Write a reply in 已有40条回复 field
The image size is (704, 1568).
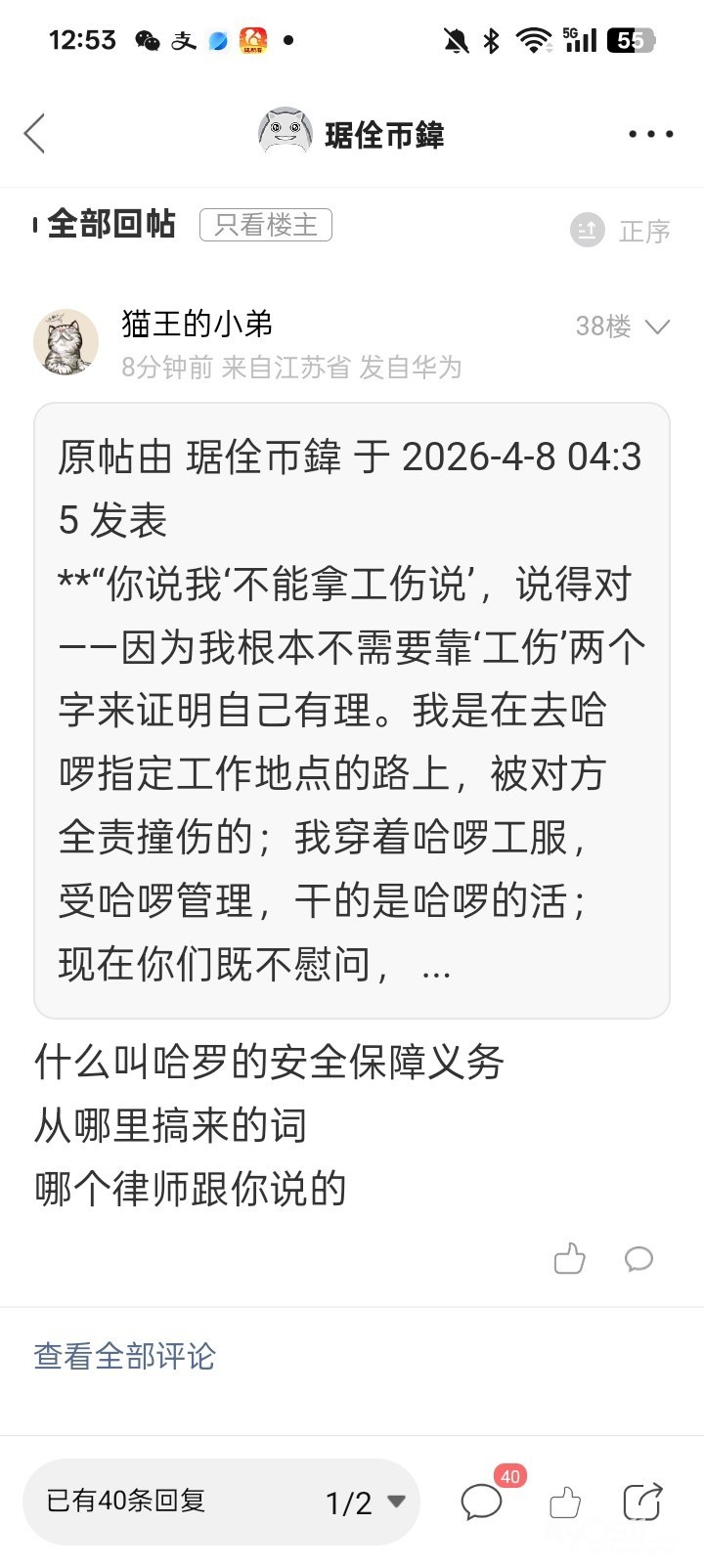(147, 1501)
